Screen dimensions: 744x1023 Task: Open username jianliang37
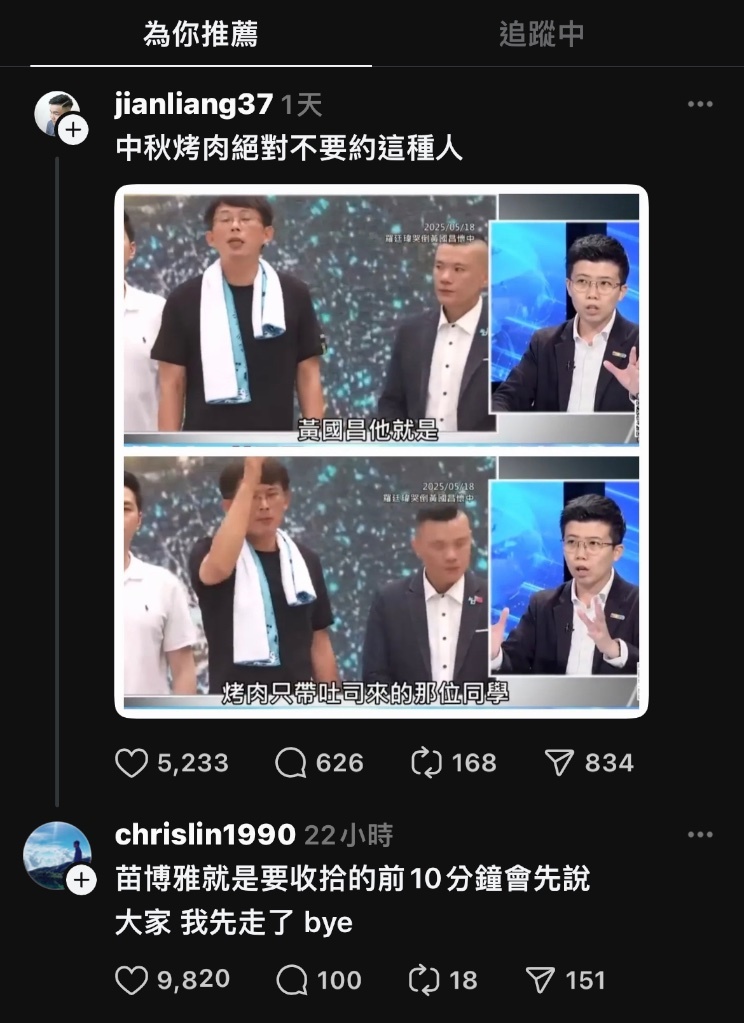coord(194,105)
